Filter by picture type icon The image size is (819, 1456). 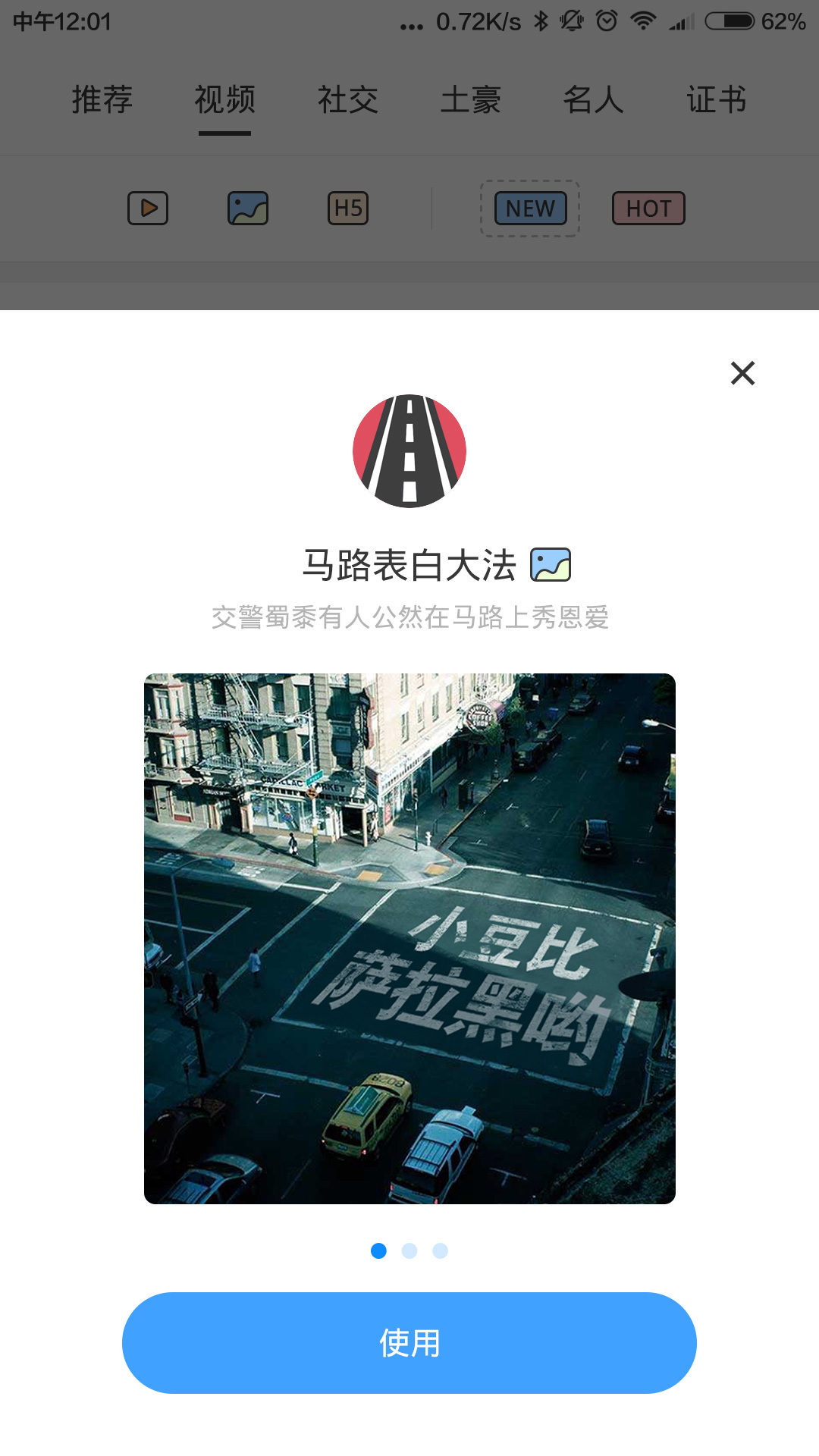pos(248,209)
